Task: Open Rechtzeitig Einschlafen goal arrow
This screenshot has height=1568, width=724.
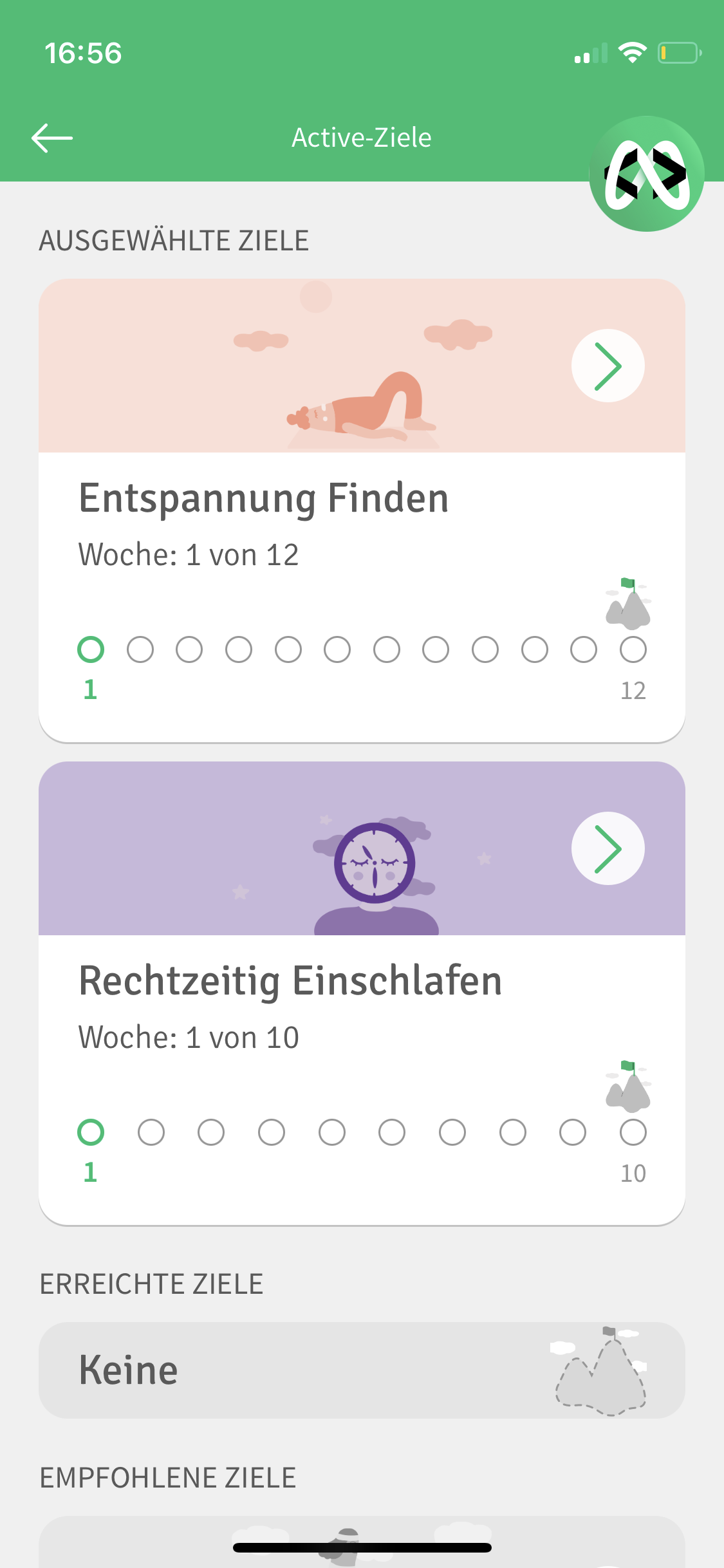Action: pyautogui.click(x=608, y=848)
